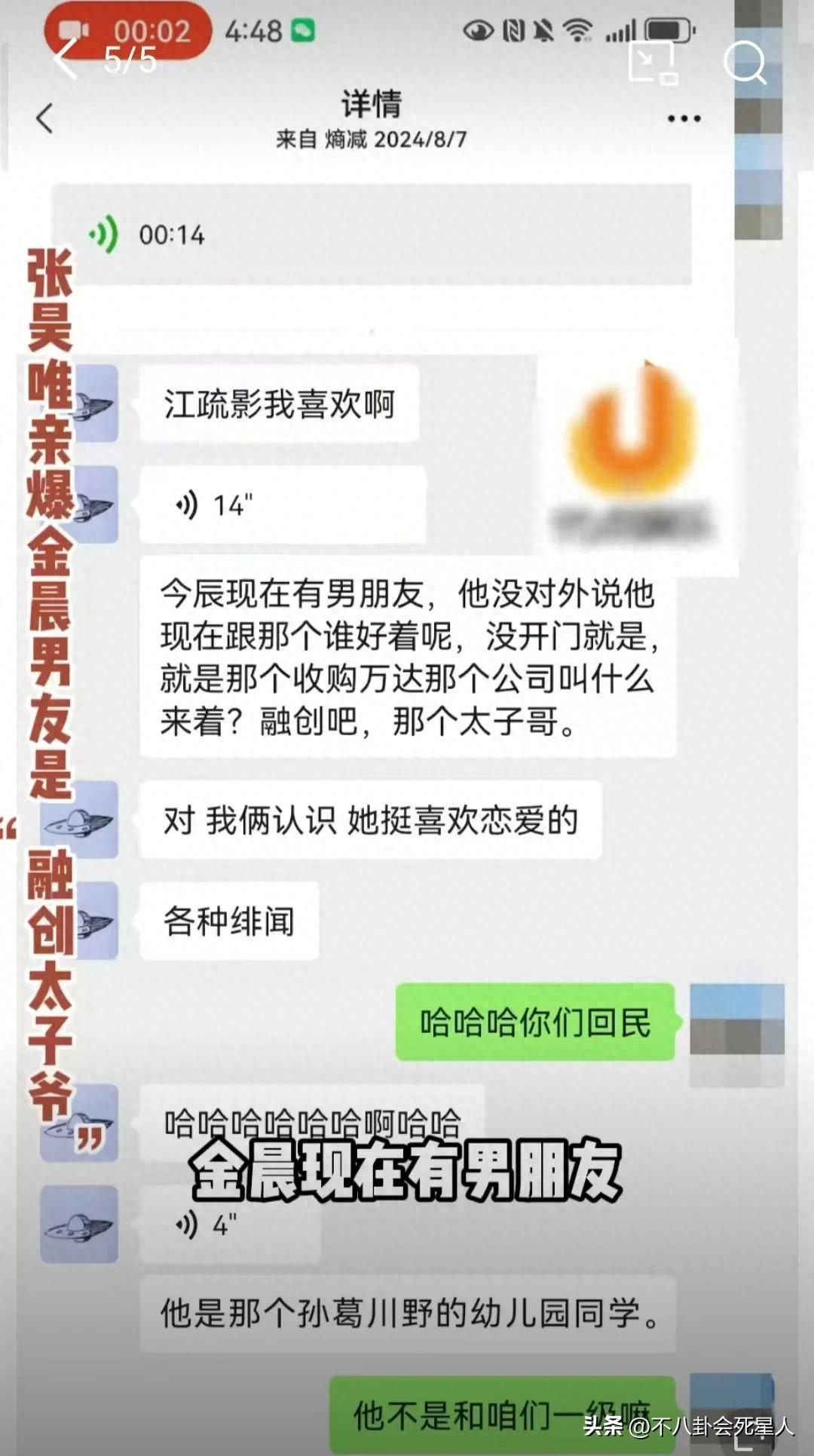Close the image viewer with back arrow

[x=66, y=59]
